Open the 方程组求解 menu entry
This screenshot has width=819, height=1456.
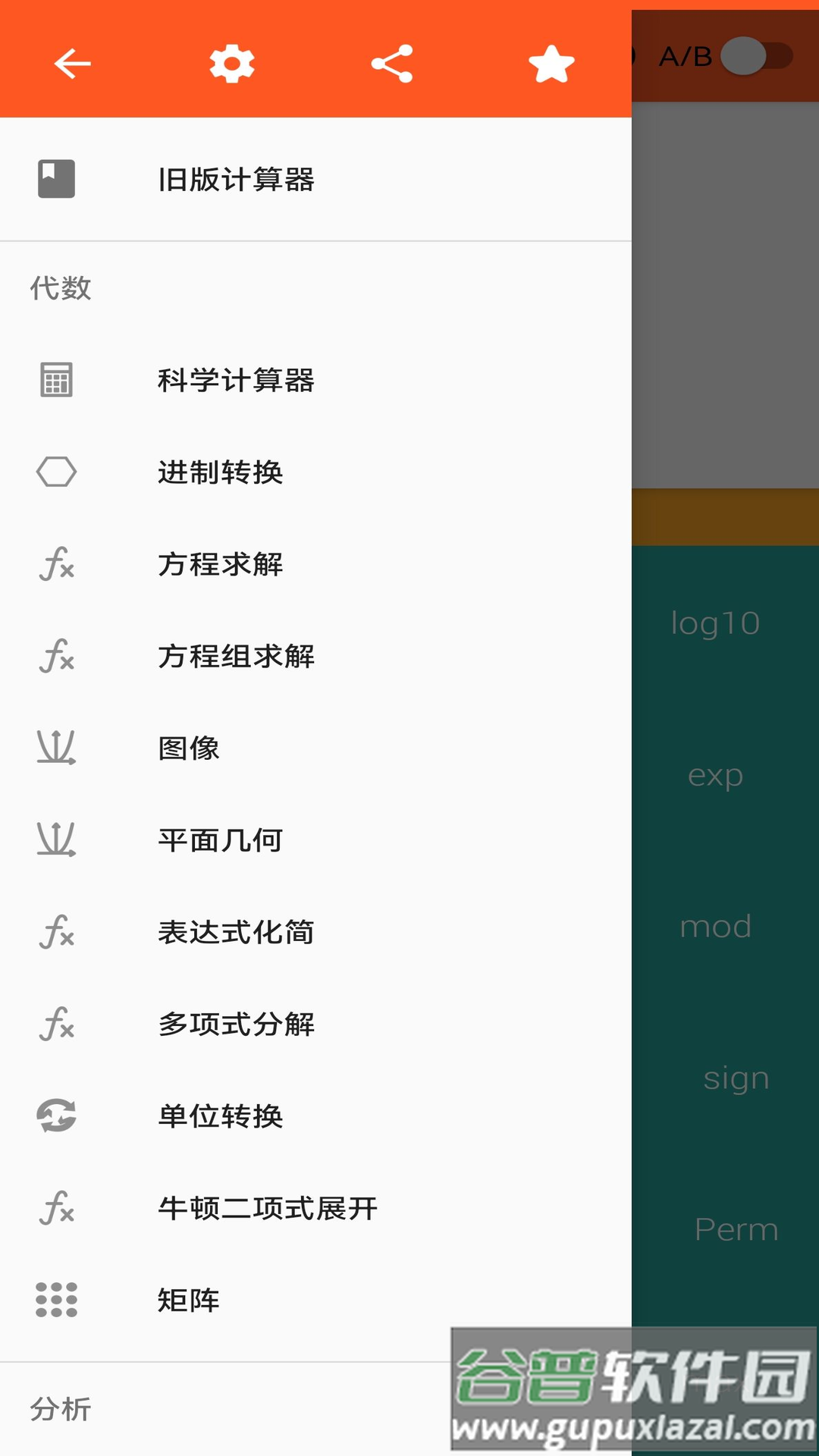(237, 656)
